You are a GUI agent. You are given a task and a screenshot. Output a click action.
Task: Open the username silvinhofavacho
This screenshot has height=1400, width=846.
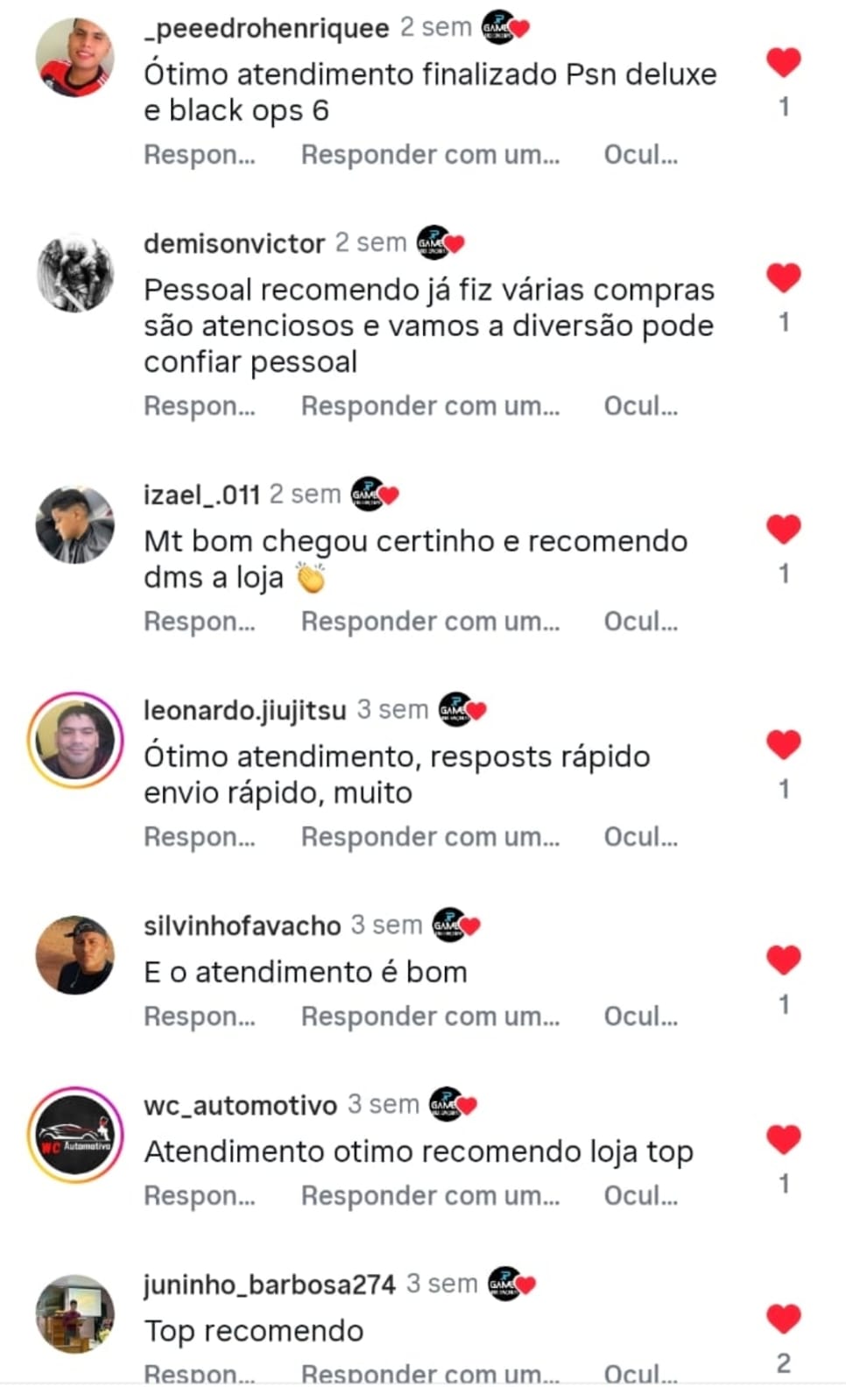(242, 925)
